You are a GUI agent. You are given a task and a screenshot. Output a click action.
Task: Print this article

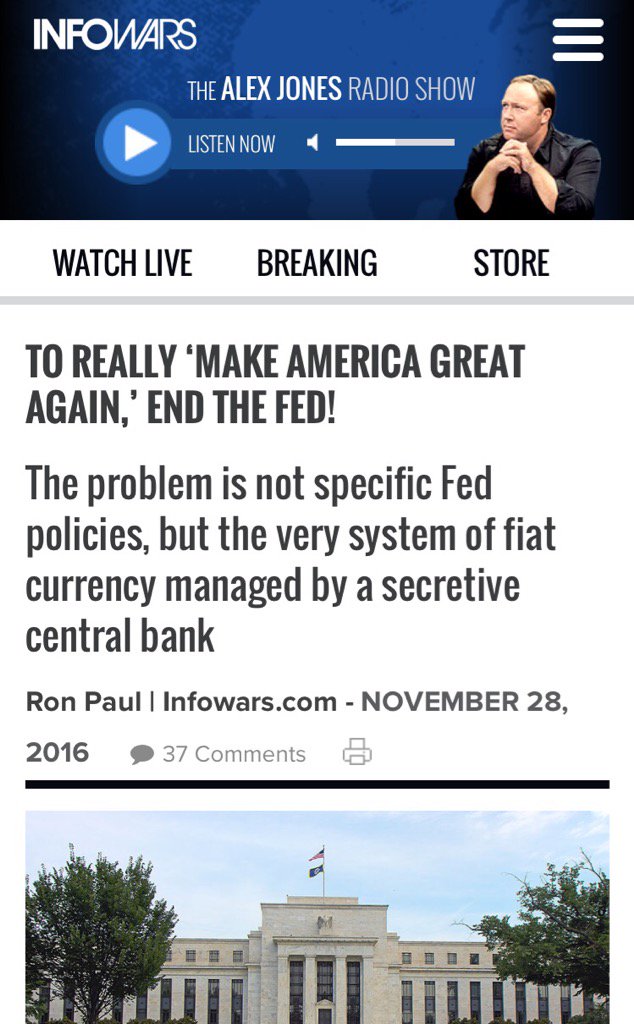point(357,752)
